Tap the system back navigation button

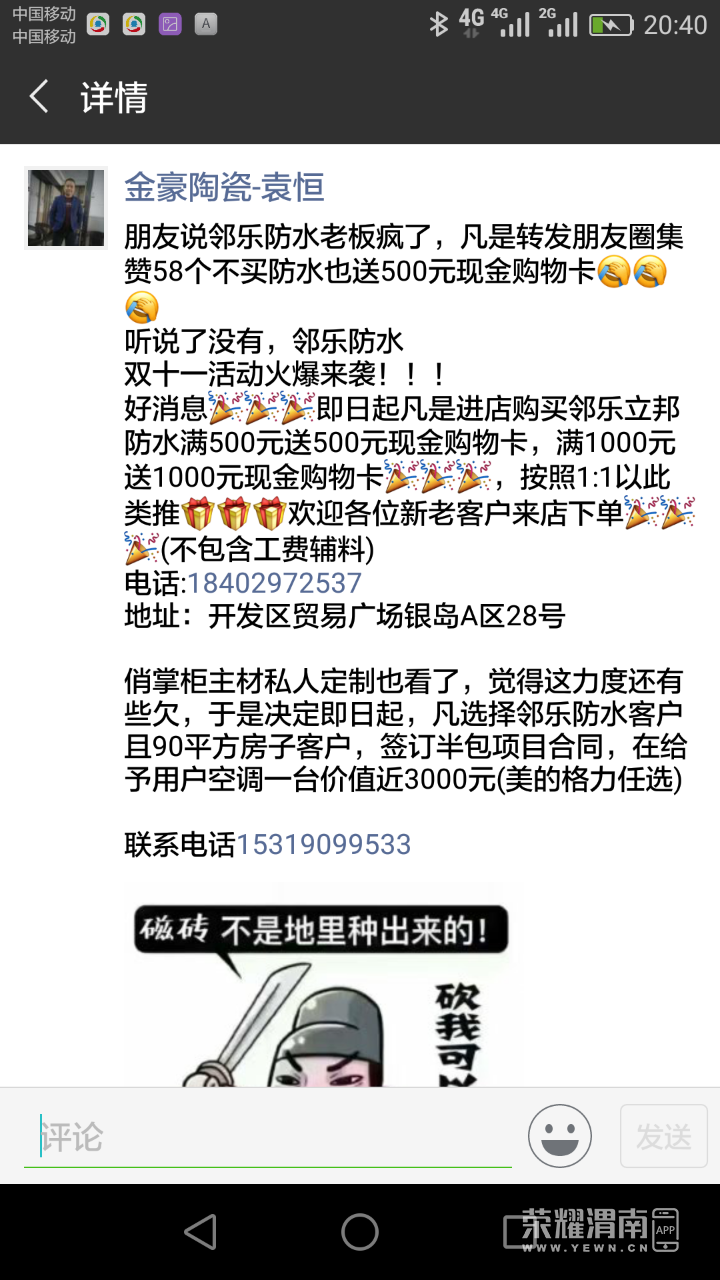pyautogui.click(x=200, y=1232)
